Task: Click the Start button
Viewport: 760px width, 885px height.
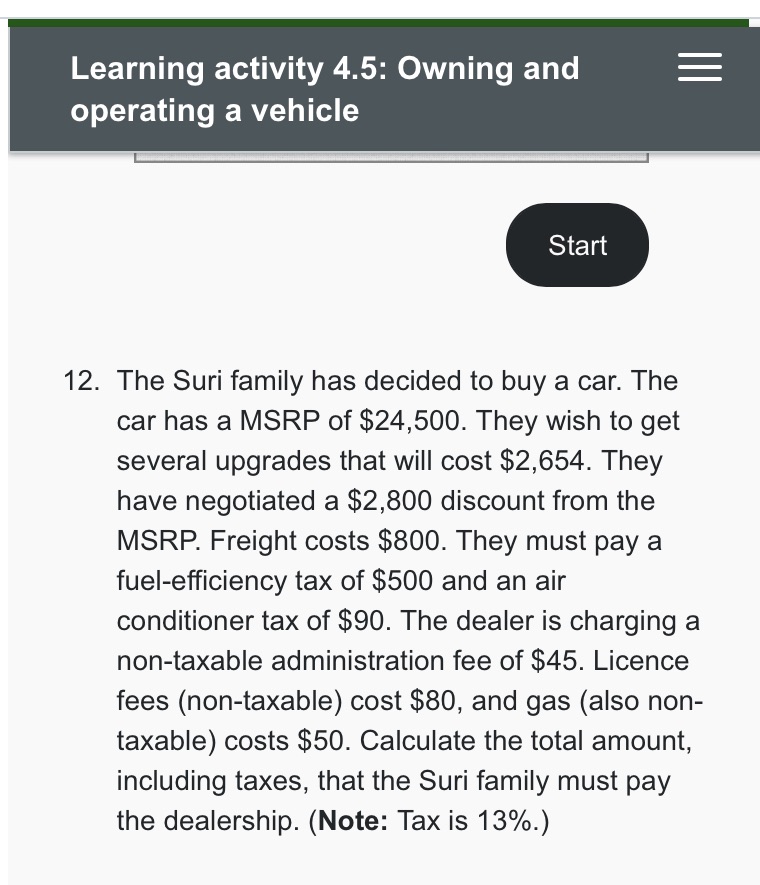Action: tap(577, 244)
